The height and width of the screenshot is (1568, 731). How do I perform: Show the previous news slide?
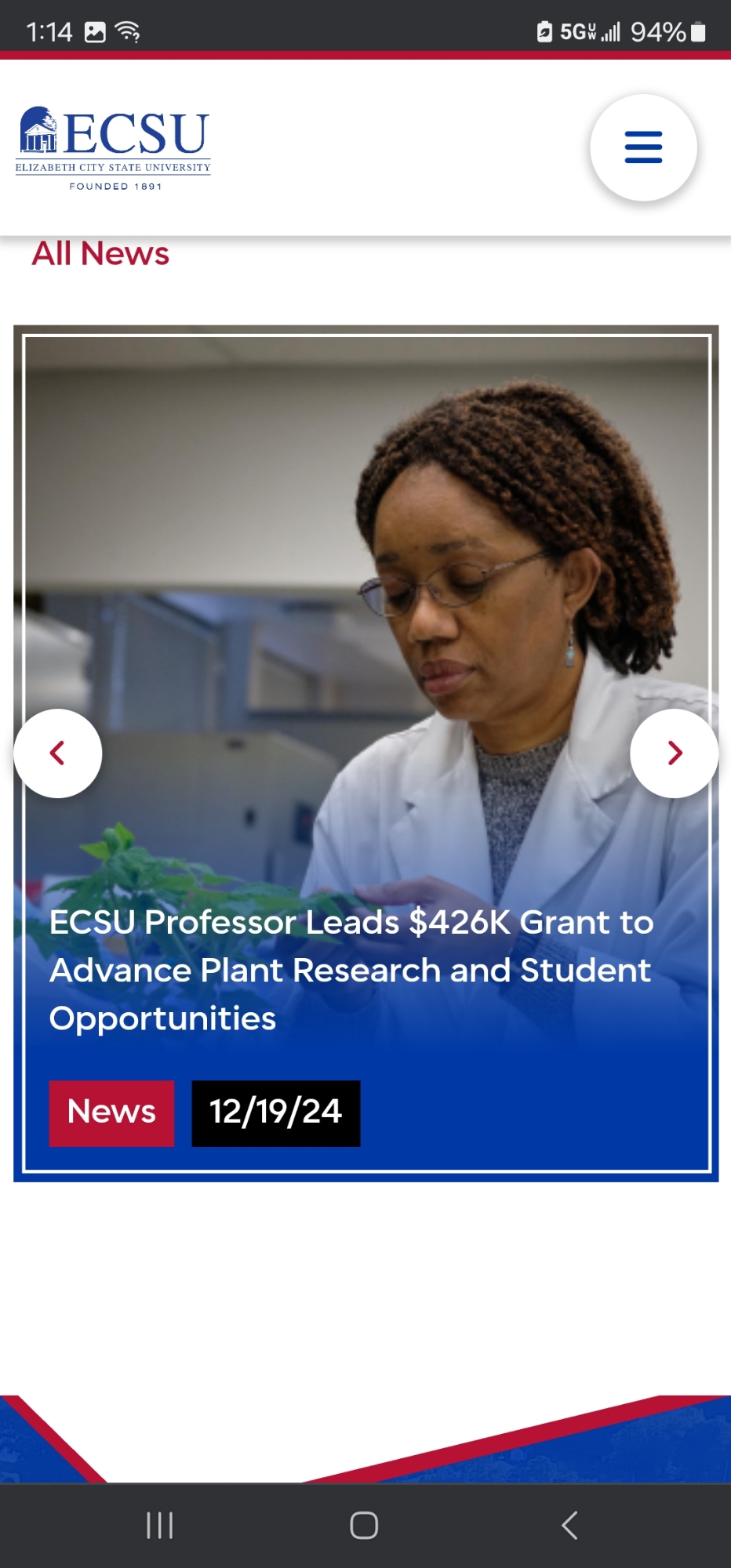[x=58, y=753]
